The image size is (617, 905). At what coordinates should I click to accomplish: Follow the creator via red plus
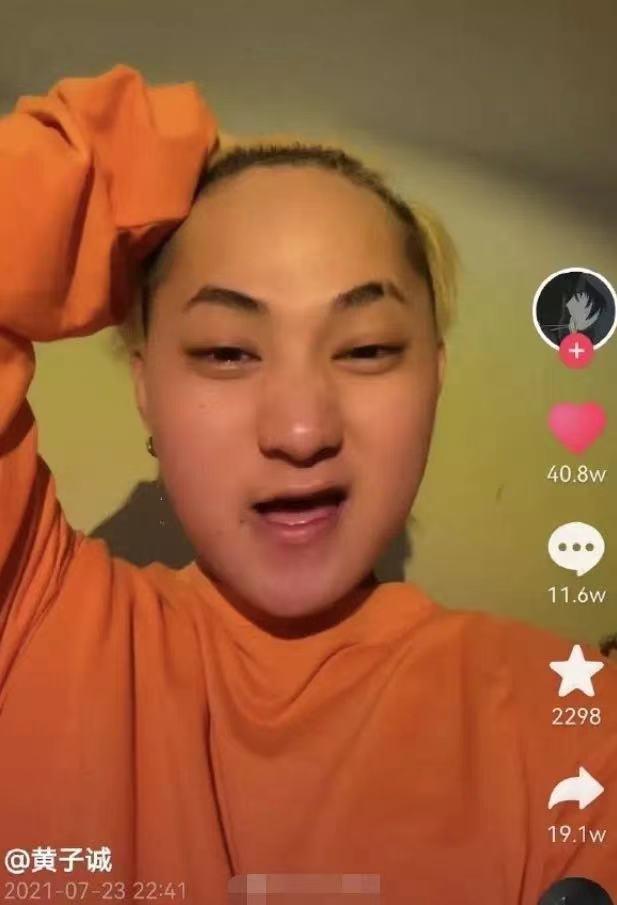576,351
